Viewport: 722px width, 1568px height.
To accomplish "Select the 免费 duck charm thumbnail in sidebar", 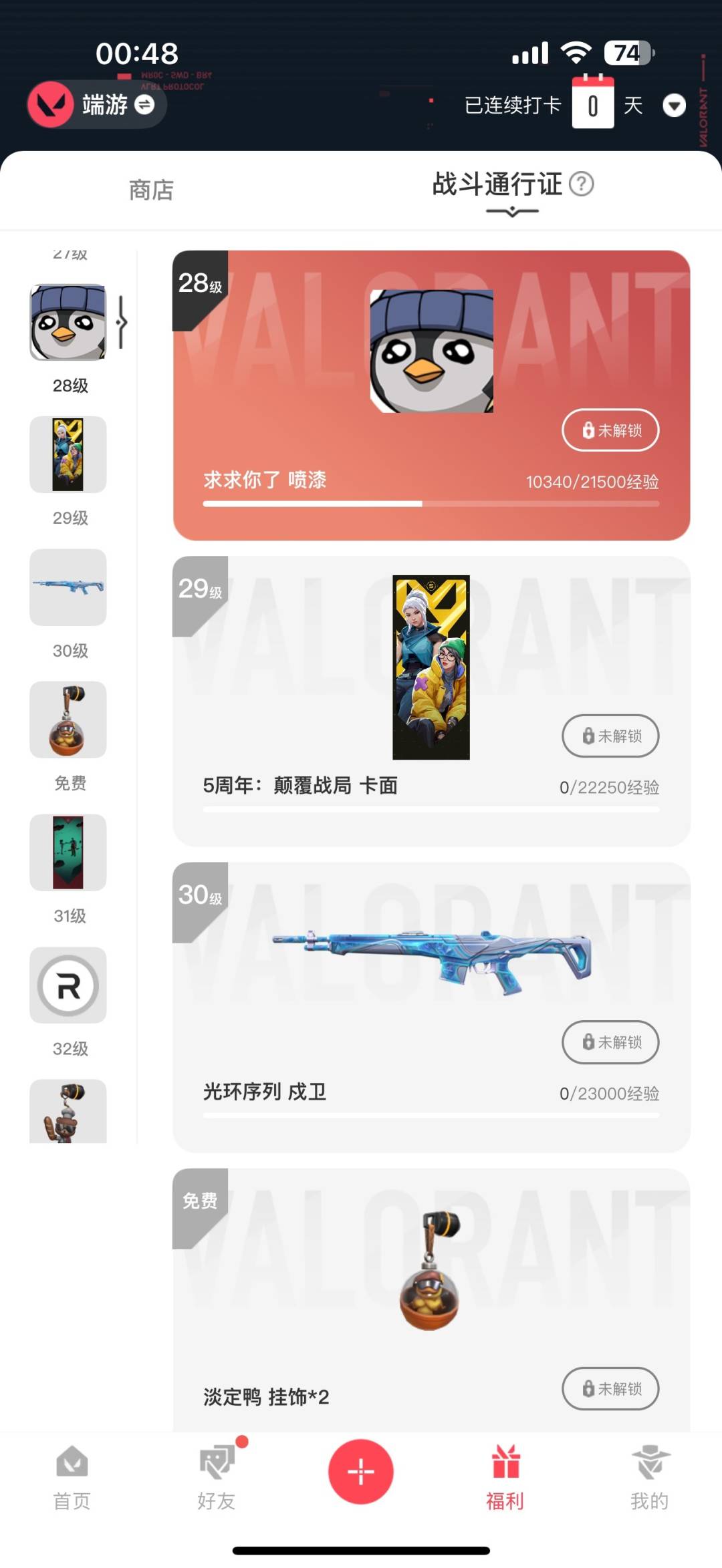I will click(x=68, y=720).
